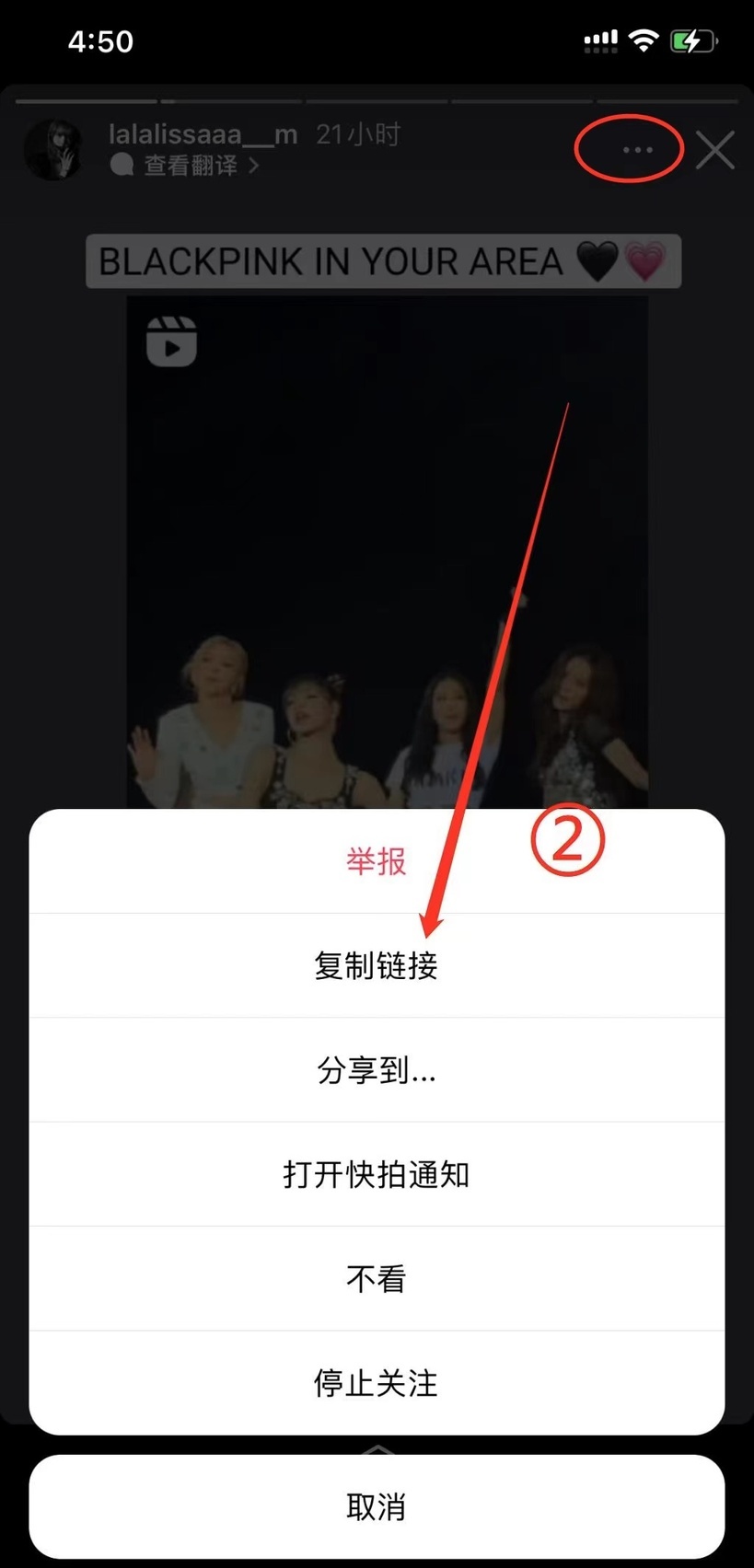Dismiss the action sheet with 取消
The width and height of the screenshot is (754, 1568).
[376, 1506]
